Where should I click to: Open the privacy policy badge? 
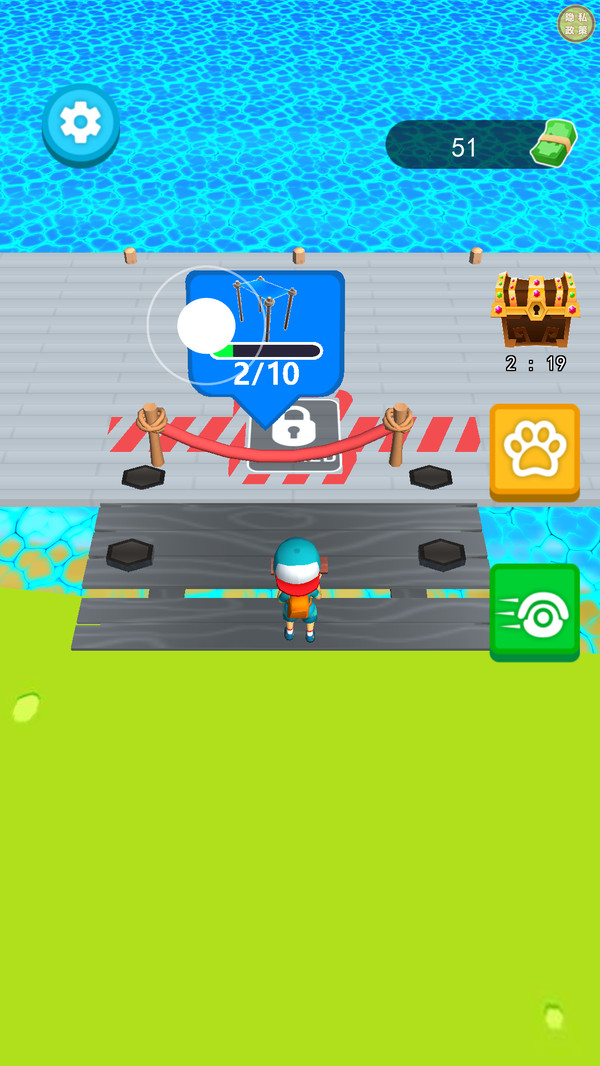[575, 24]
